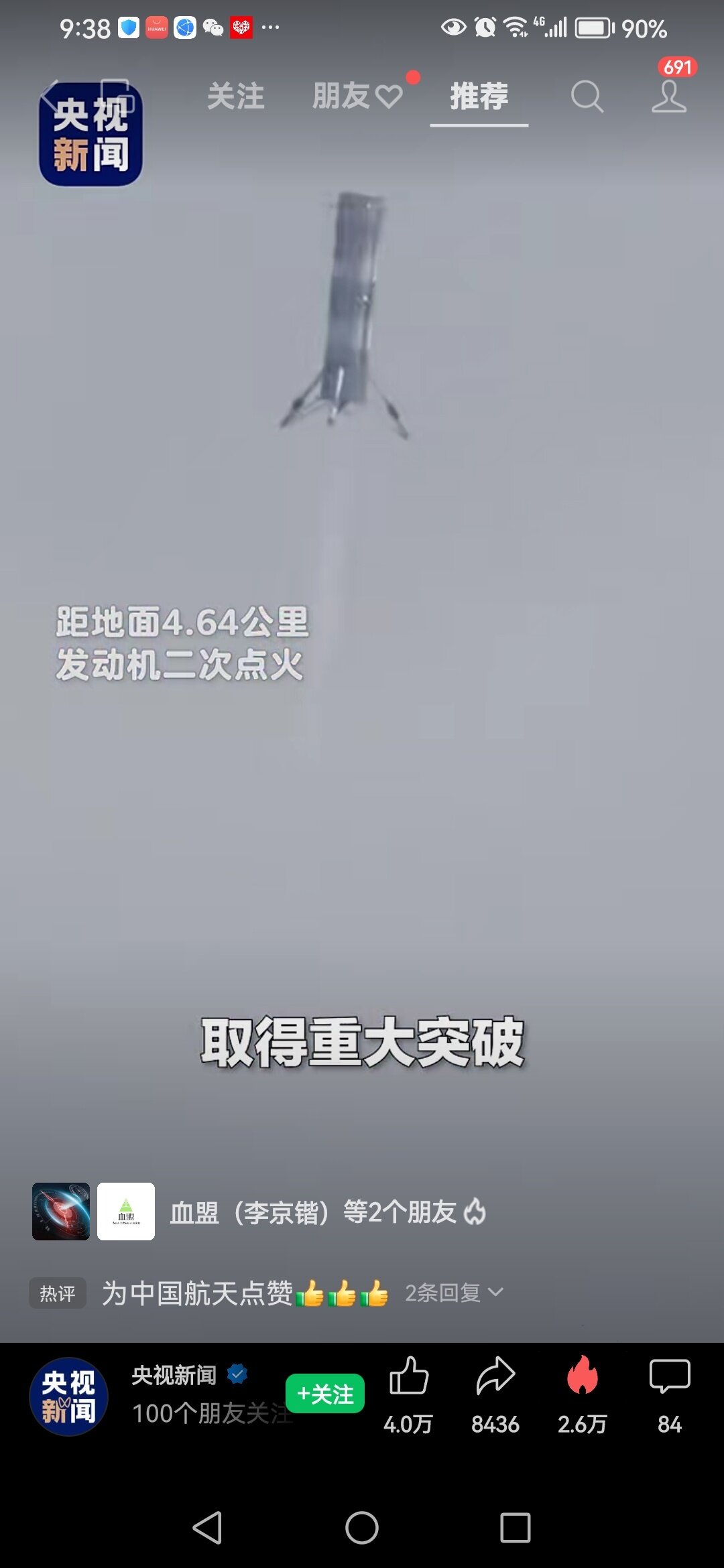Image resolution: width=724 pixels, height=1568 pixels.
Task: Open the profile icon with 691 badge
Action: coord(669,96)
